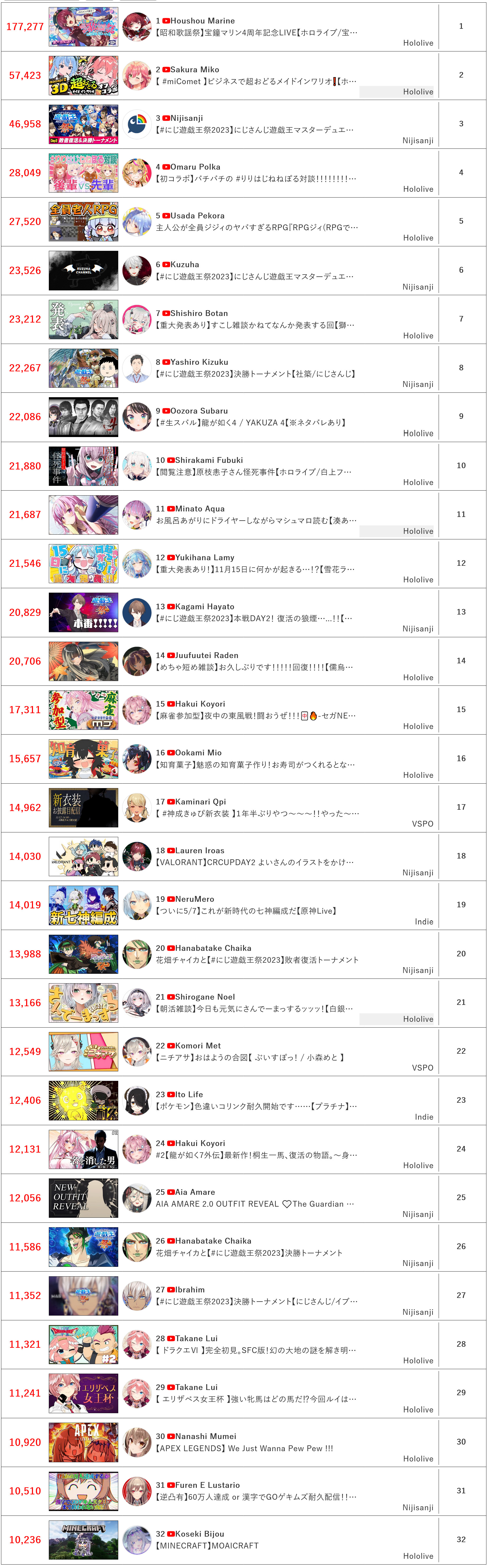Viewport: 488px width, 1568px height.
Task: View Minato Aqua's stream thumbnail
Action: (x=83, y=515)
